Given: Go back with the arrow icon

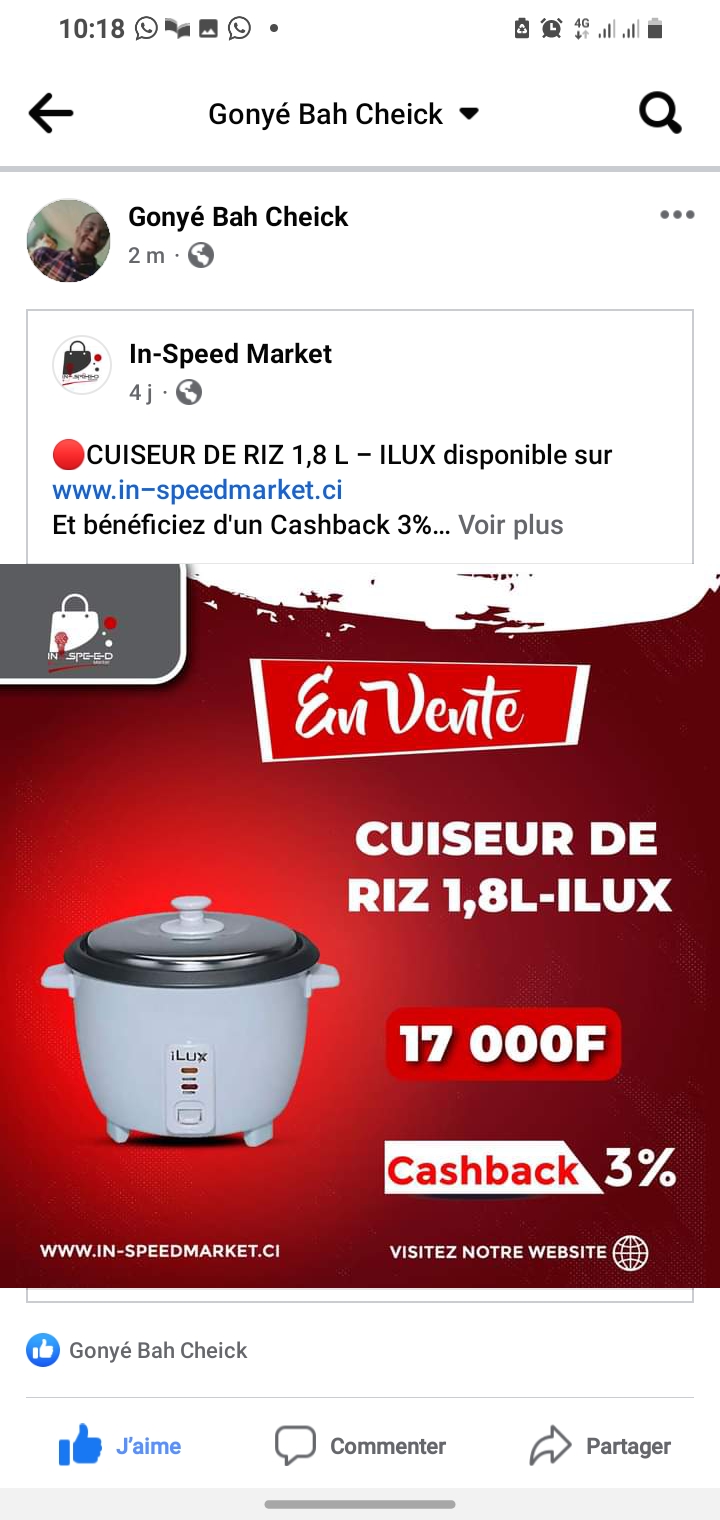Looking at the screenshot, I should click(x=51, y=114).
